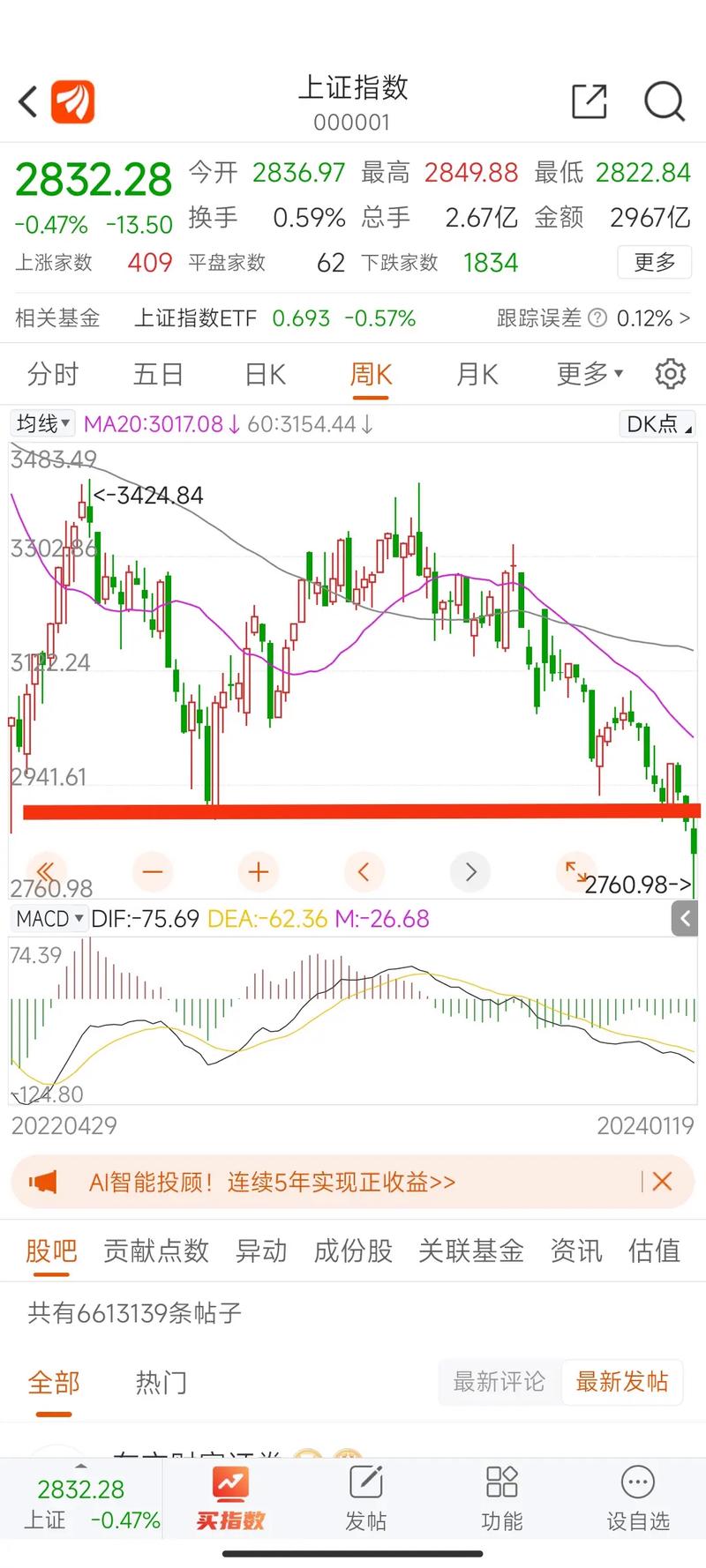The image size is (706, 1568).
Task: Select the 月K chart tab
Action: coord(477,375)
